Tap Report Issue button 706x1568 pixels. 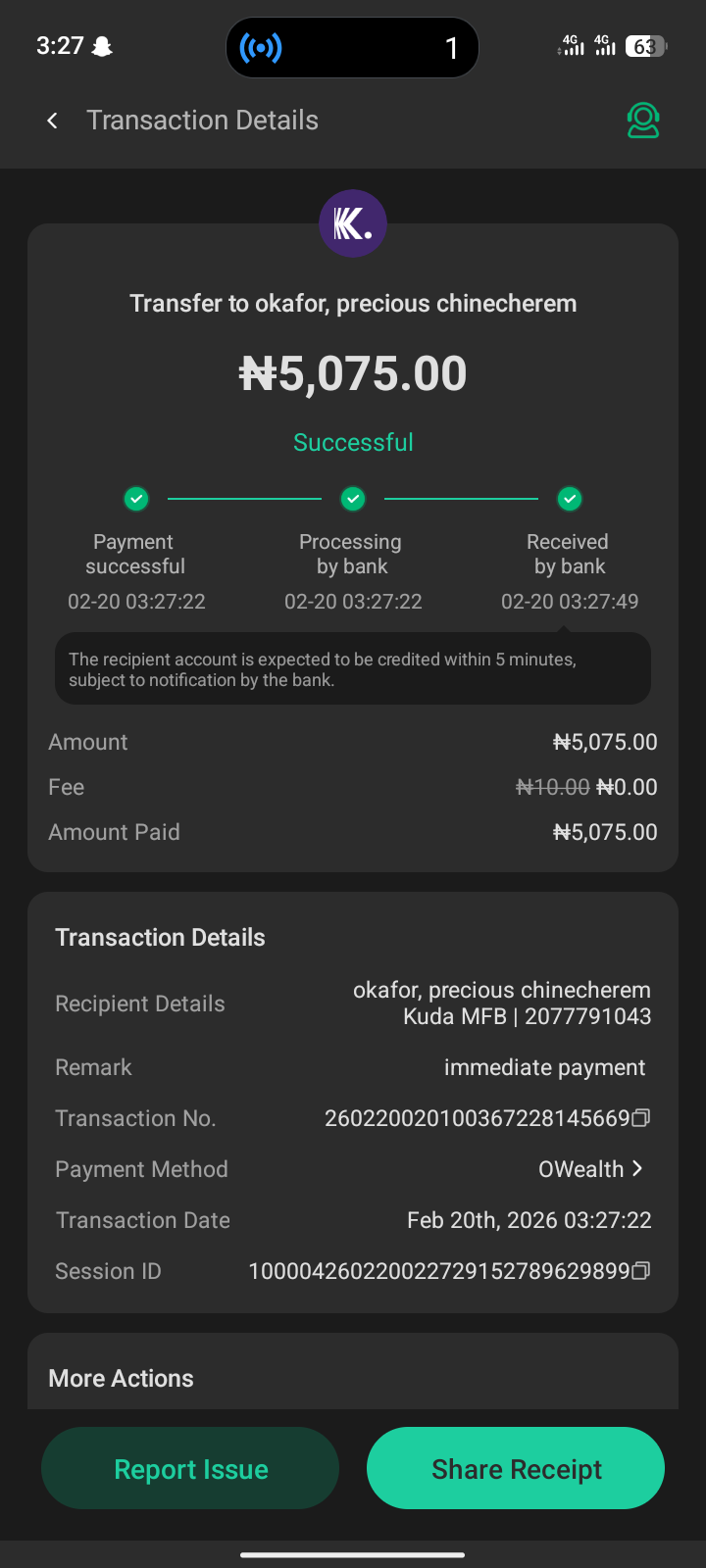coord(190,1469)
